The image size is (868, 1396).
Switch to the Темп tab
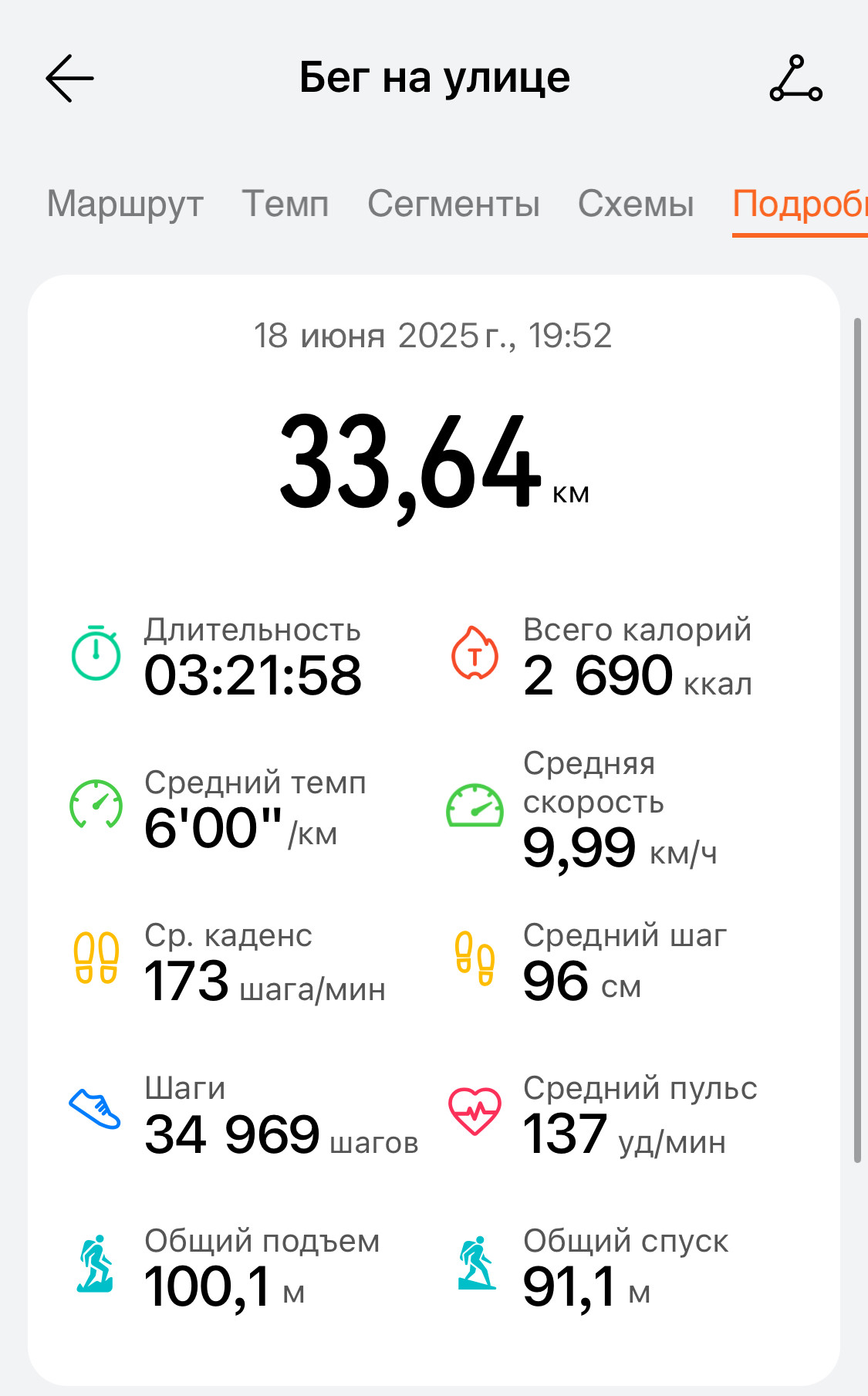tap(285, 204)
